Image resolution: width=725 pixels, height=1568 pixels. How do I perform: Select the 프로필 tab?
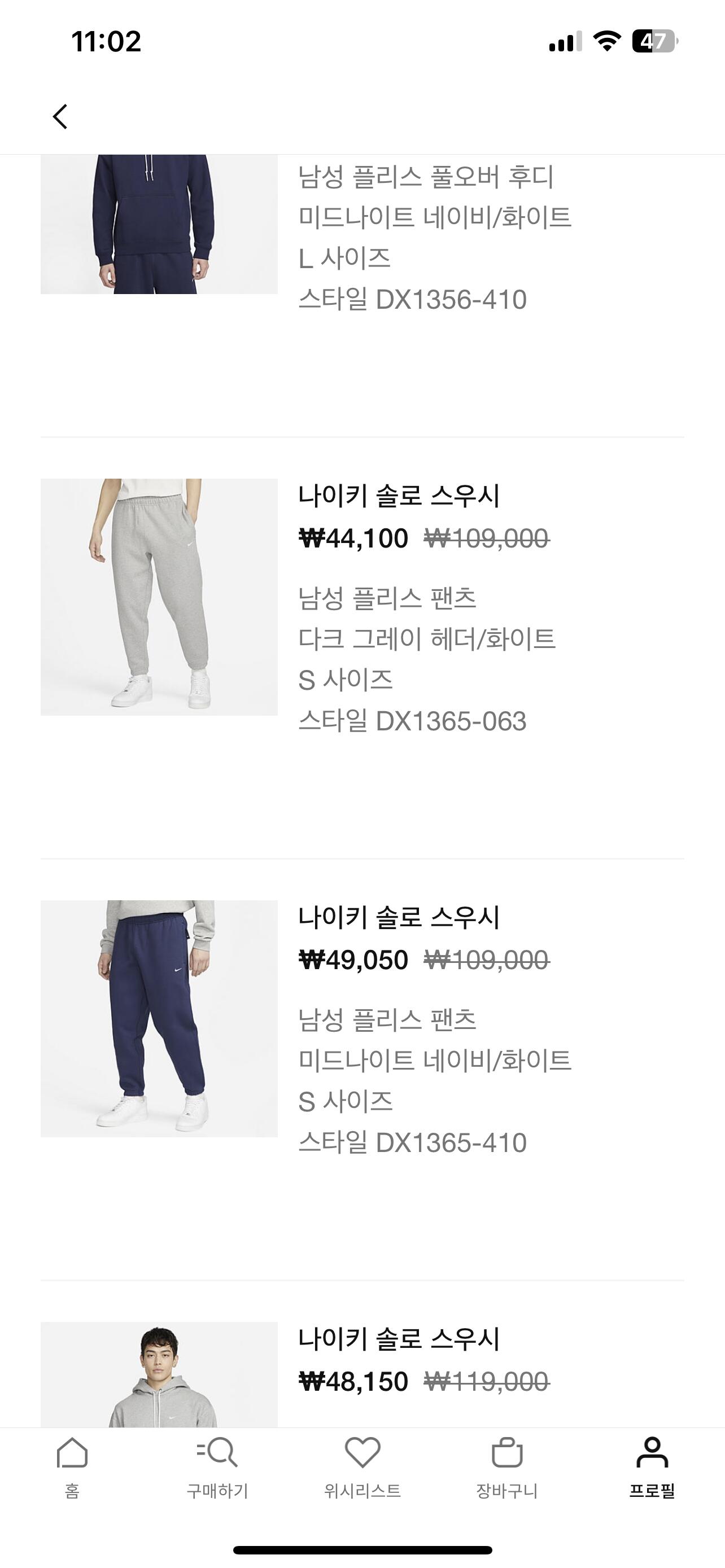[652, 1468]
